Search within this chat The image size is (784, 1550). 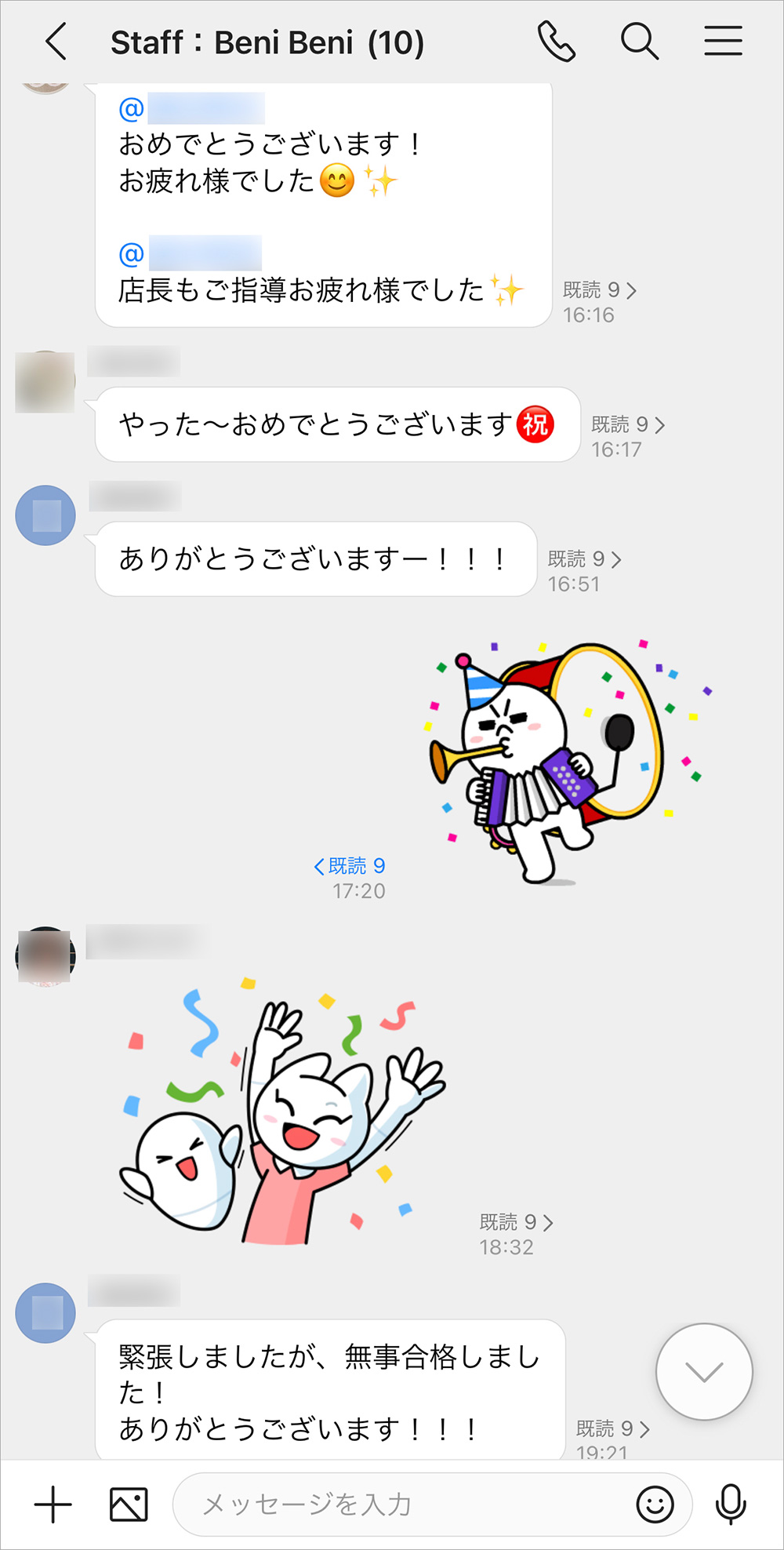pos(640,42)
